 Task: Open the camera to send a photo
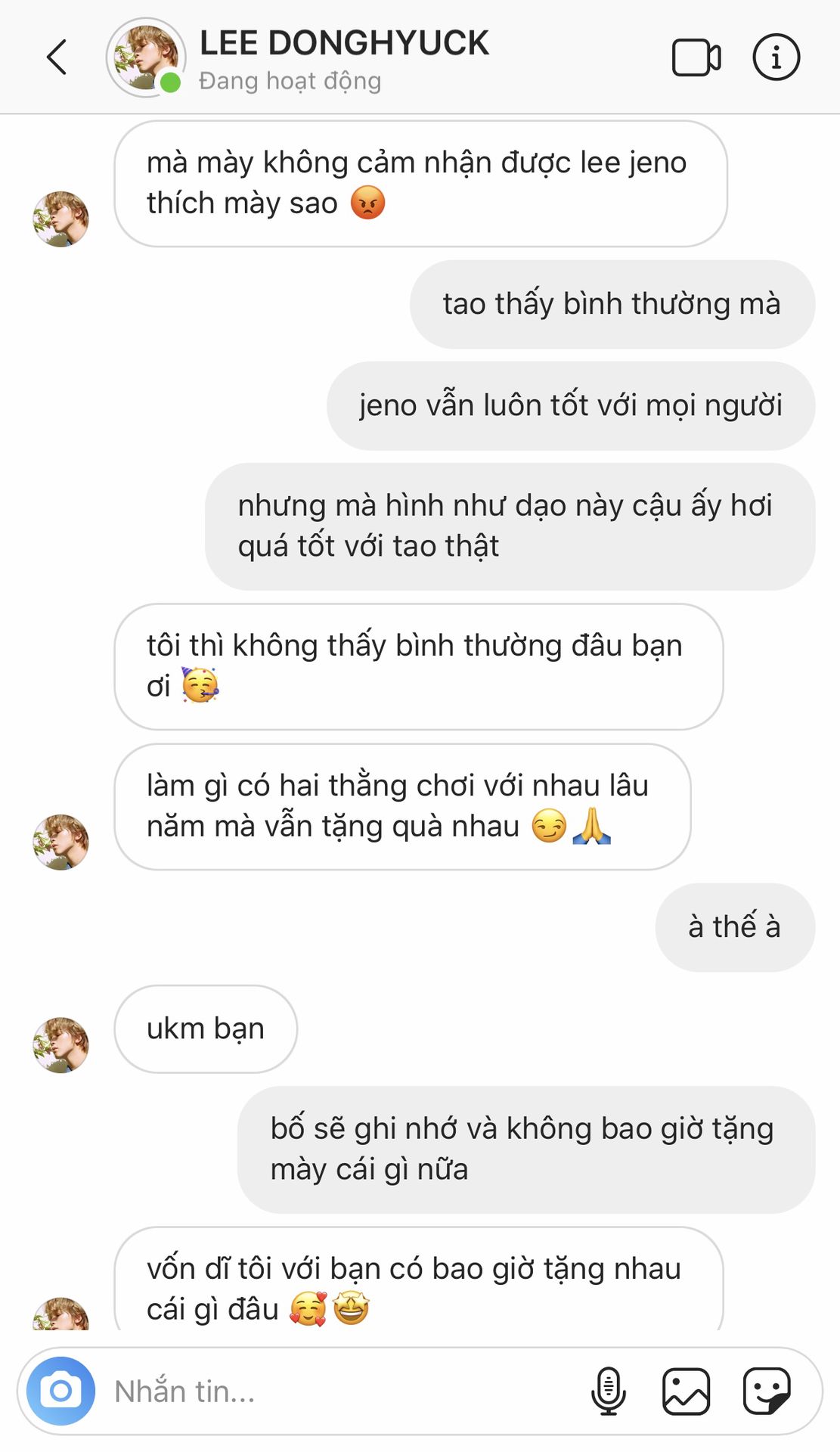click(60, 1390)
